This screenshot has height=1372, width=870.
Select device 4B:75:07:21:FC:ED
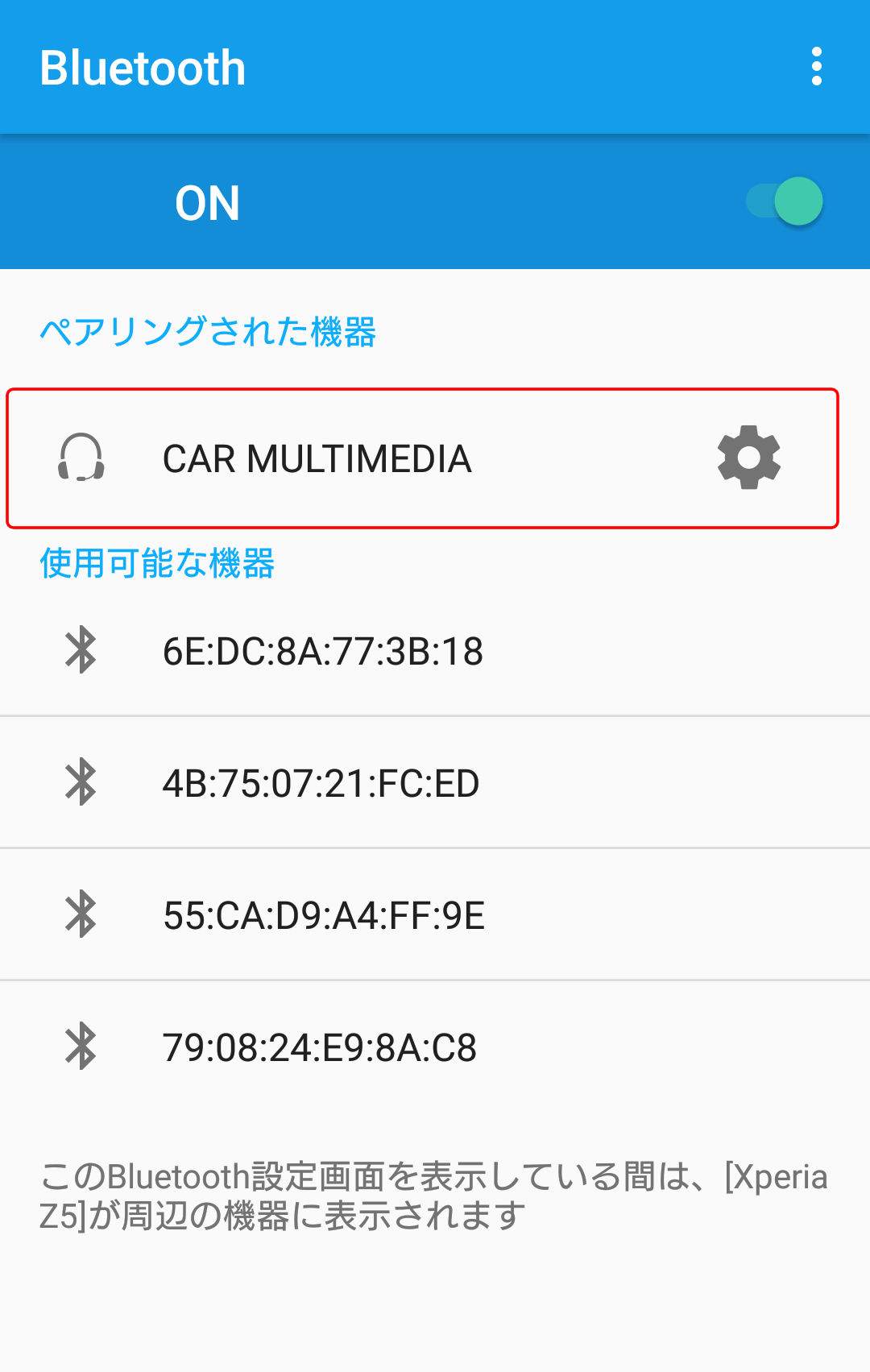[x=321, y=783]
